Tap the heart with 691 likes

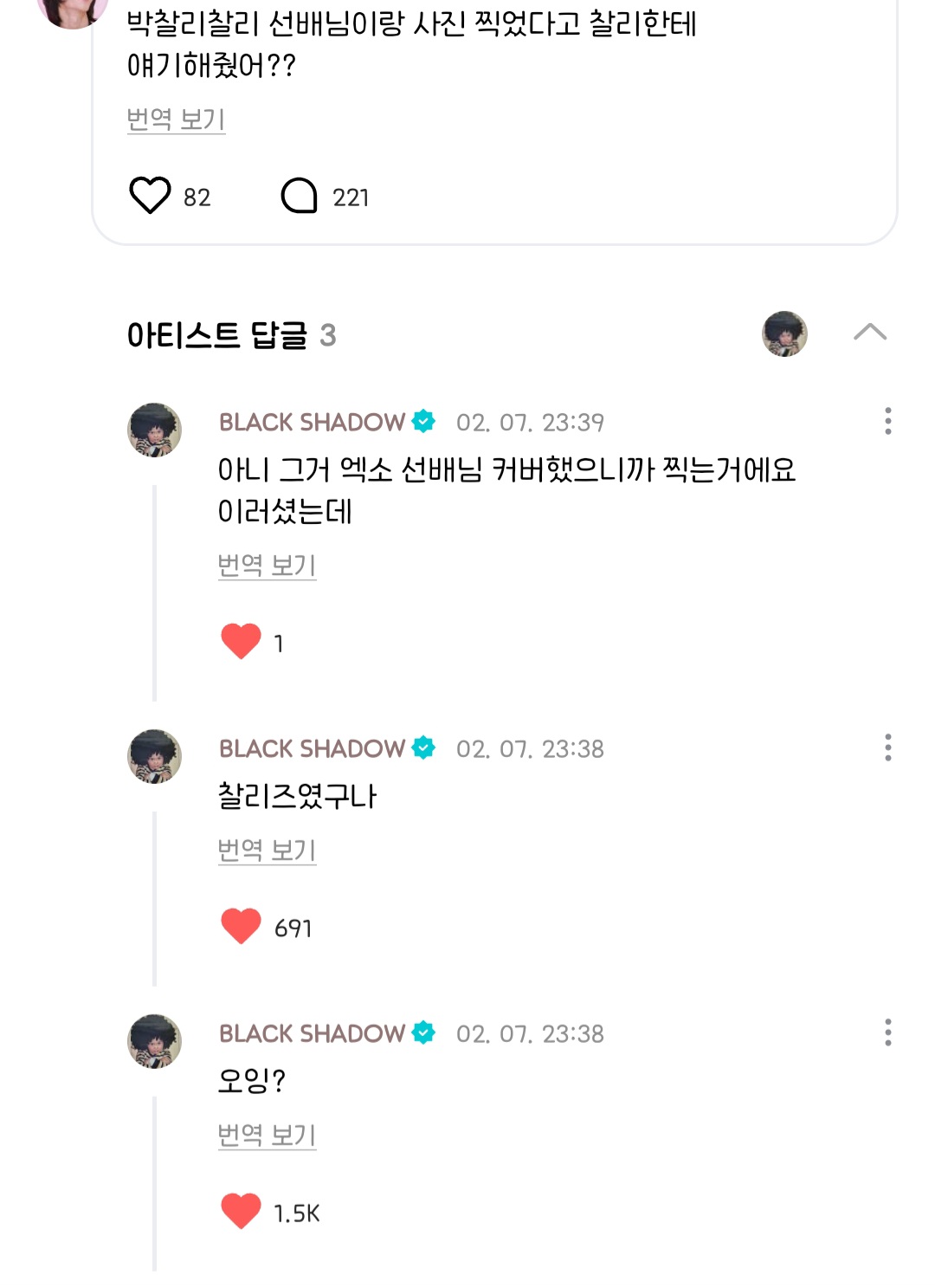(x=241, y=927)
